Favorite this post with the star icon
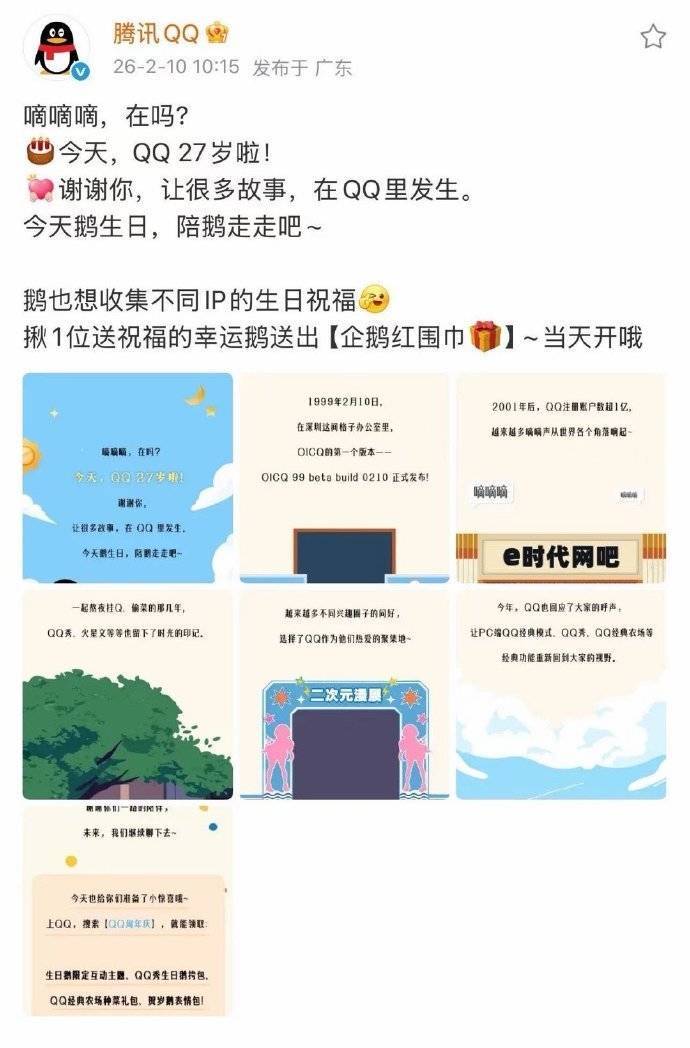The image size is (690, 1048). [x=652, y=37]
